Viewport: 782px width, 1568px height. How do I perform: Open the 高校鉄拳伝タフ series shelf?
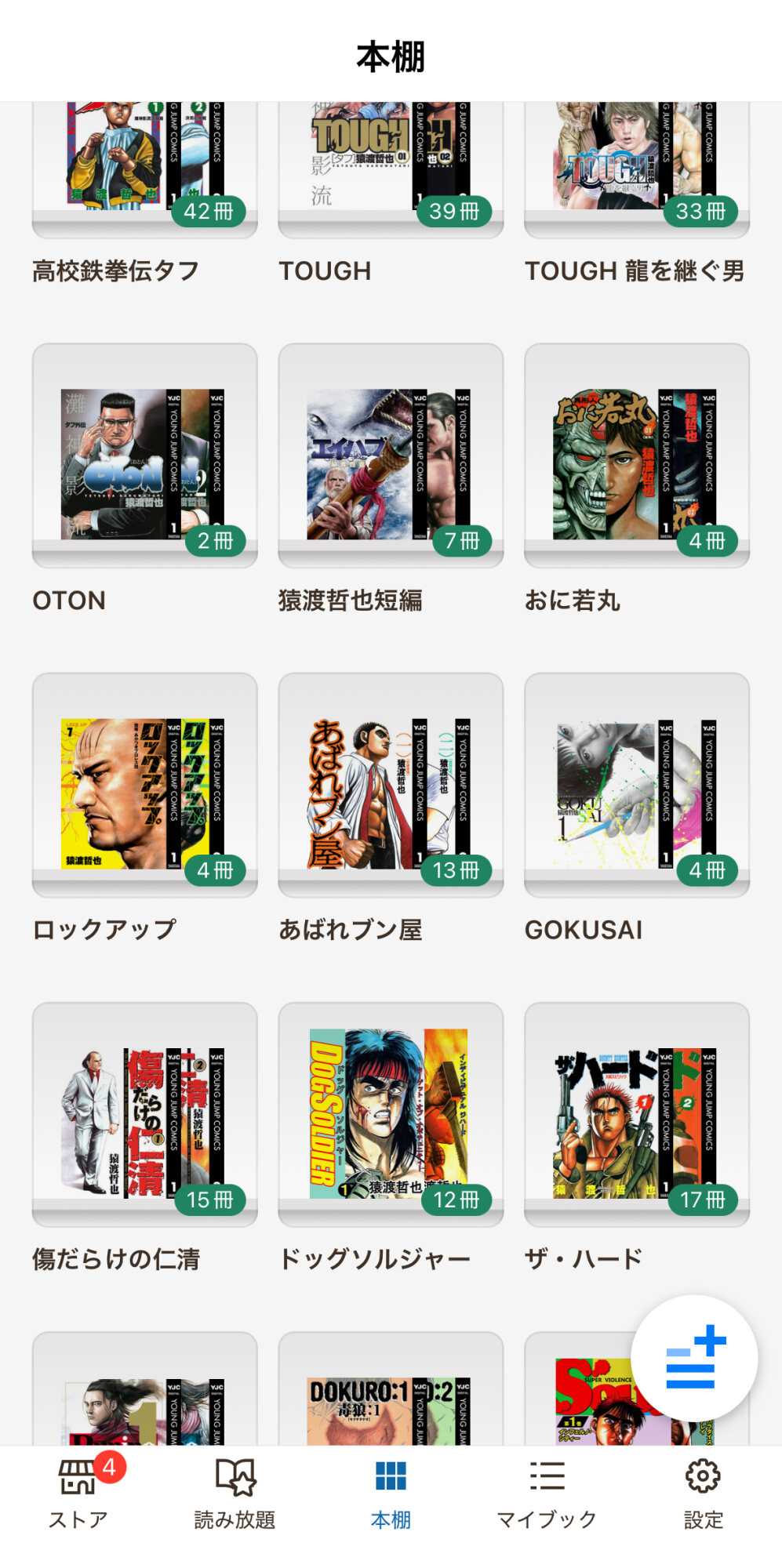click(144, 170)
